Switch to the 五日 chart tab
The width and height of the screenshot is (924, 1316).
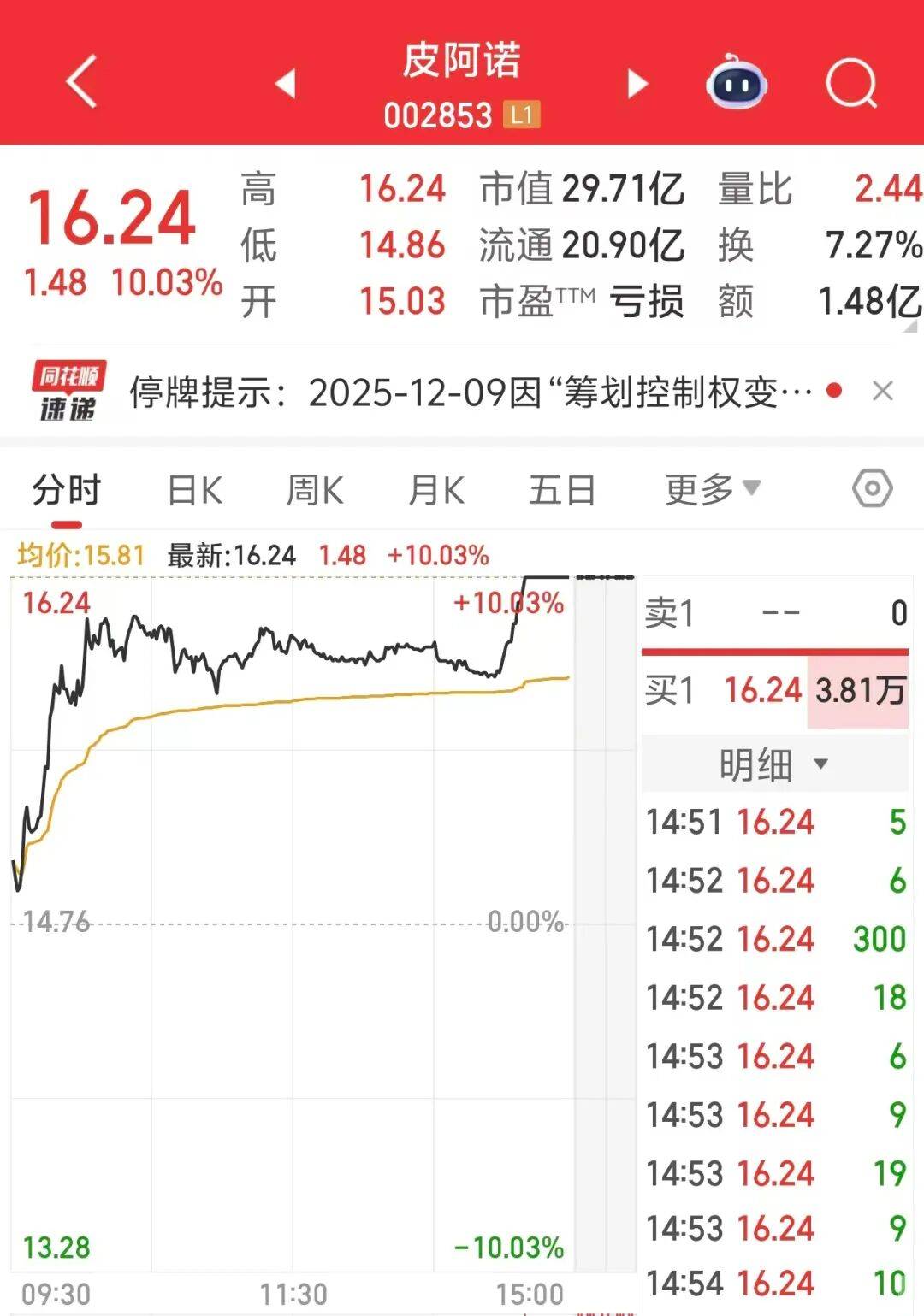pos(561,491)
